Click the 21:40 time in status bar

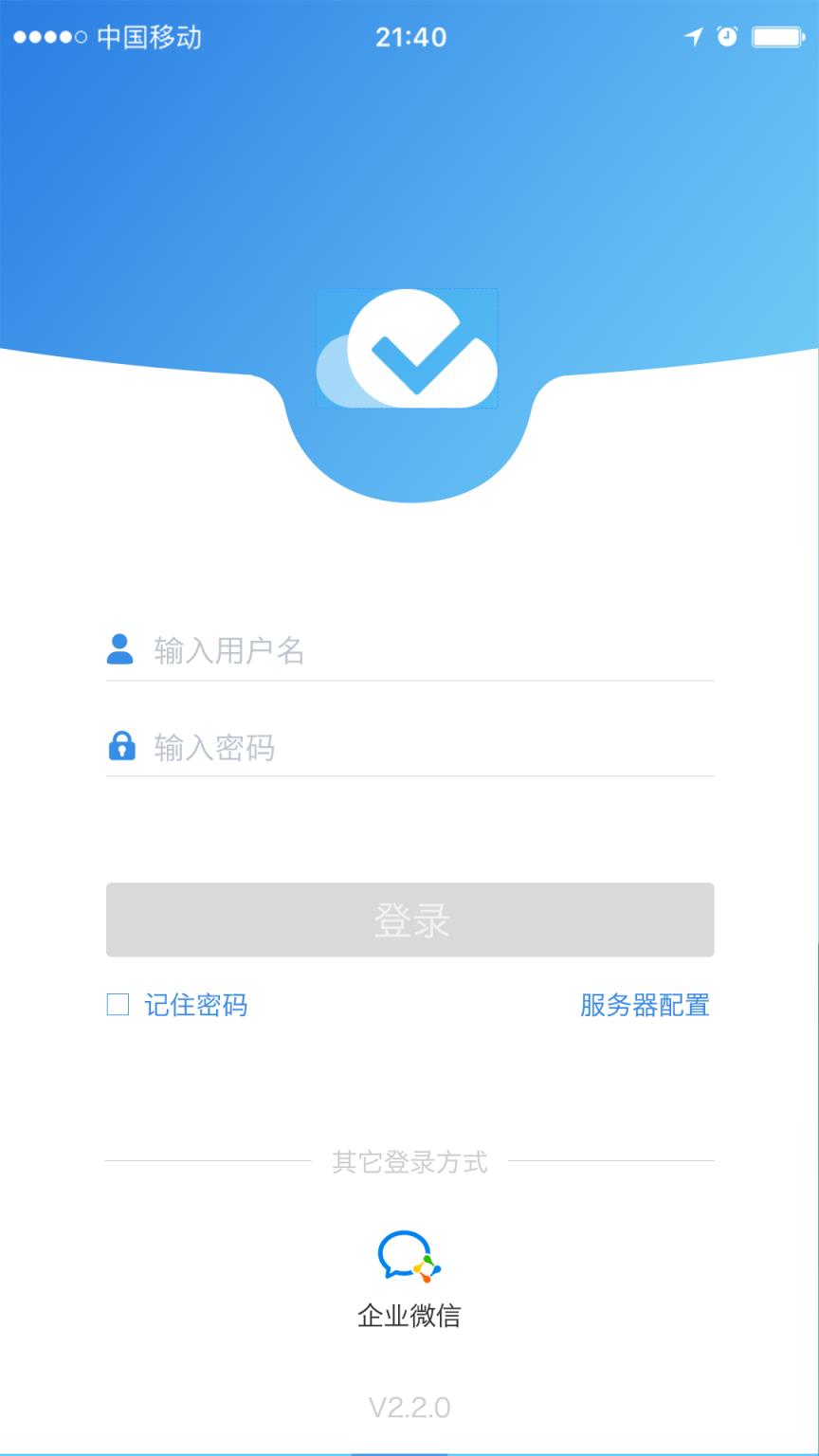tap(409, 38)
